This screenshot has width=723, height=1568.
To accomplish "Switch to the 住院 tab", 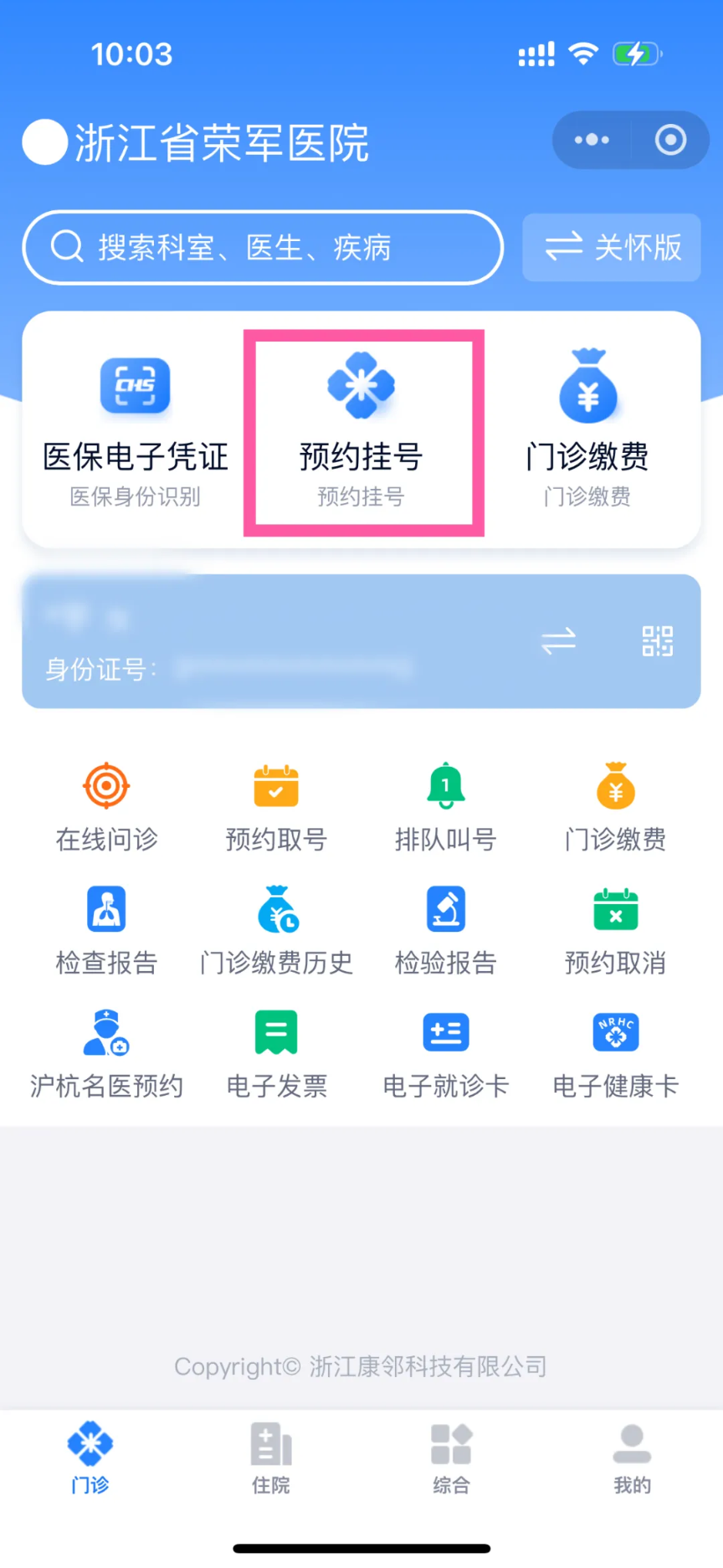I will pos(271,1458).
